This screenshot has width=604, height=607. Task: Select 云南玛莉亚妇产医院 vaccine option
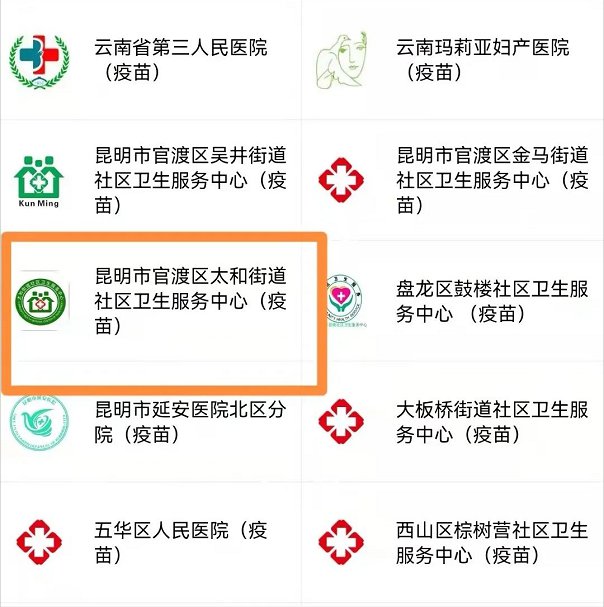pyautogui.click(x=482, y=59)
